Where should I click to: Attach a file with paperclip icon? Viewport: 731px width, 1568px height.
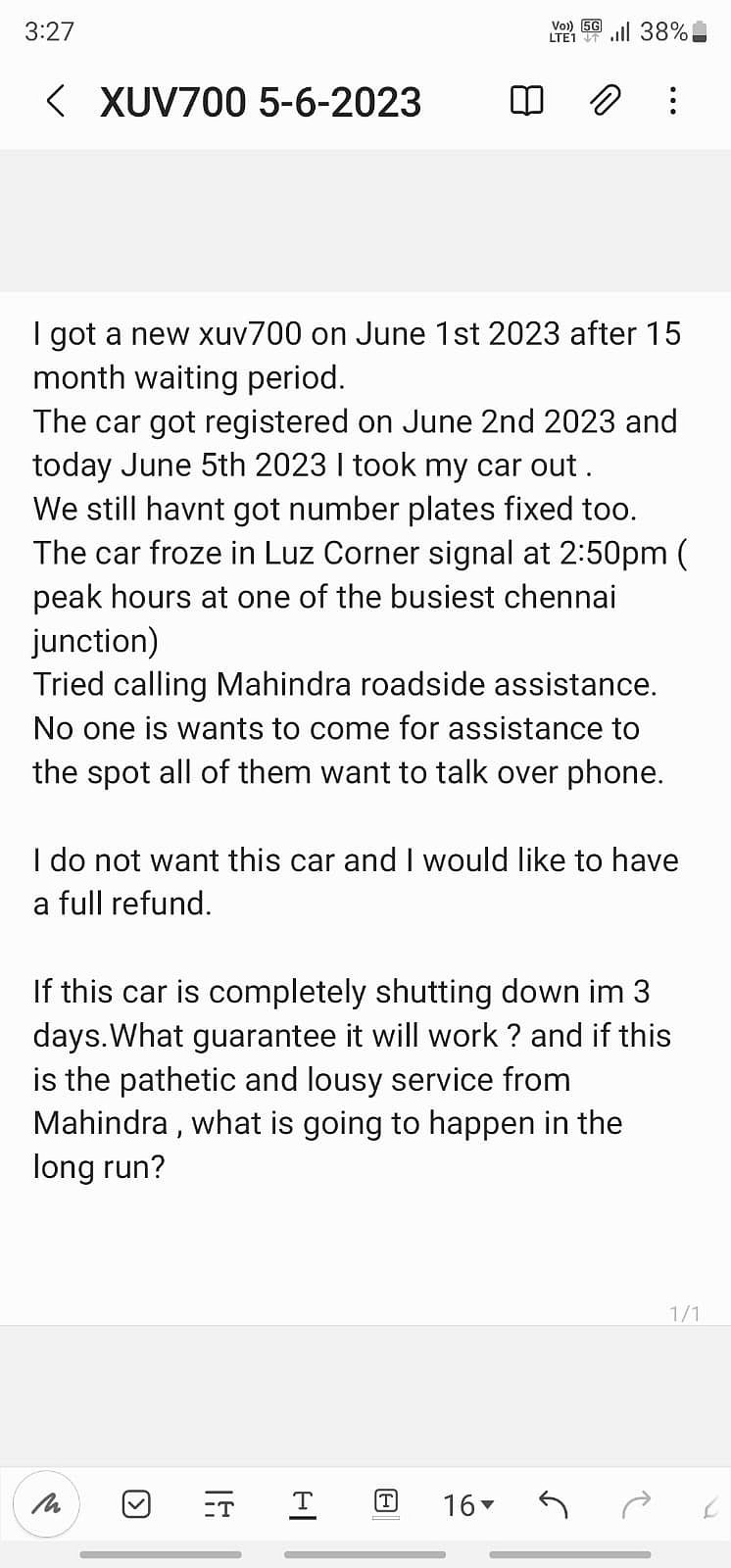606,101
